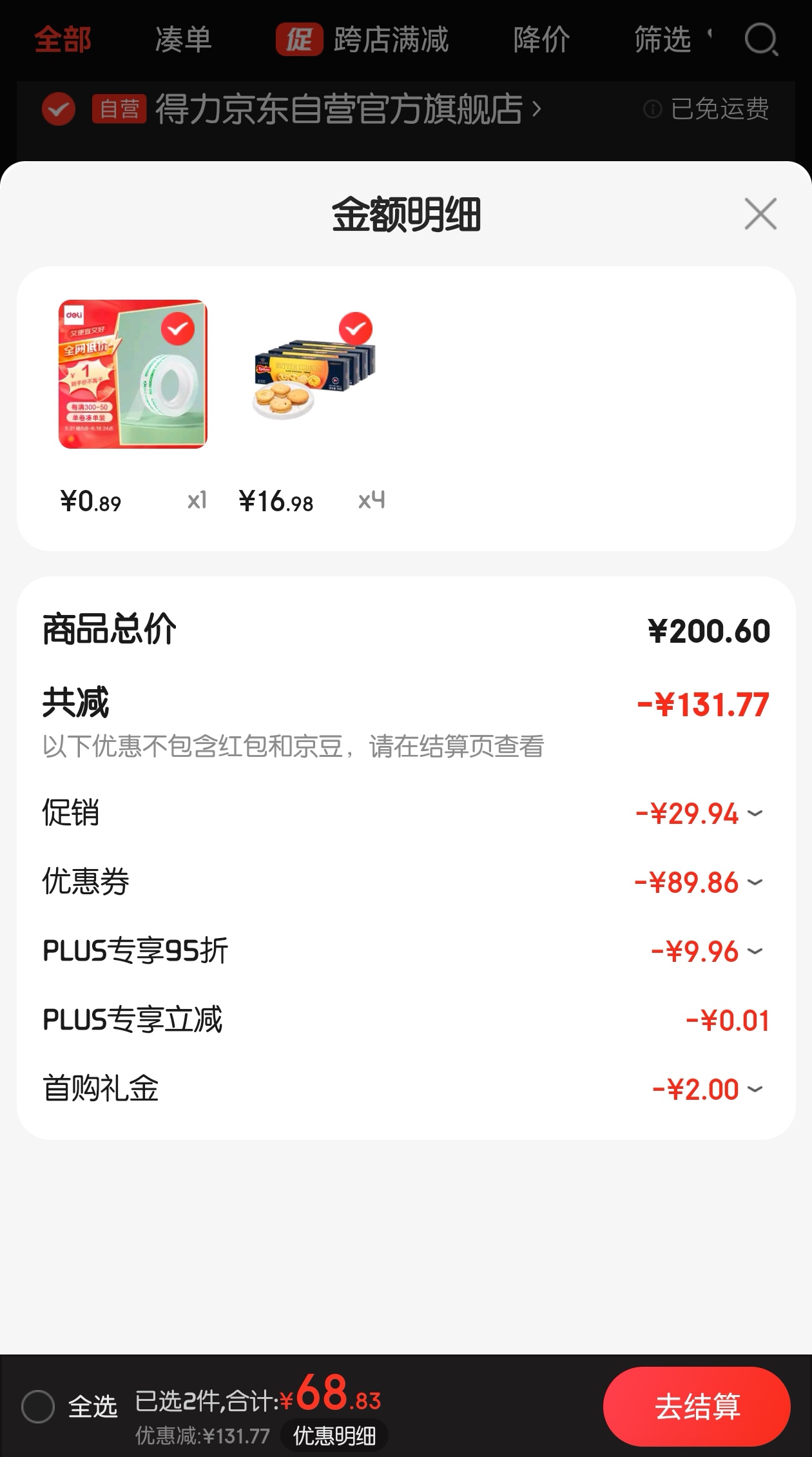Expand the 促销 promotion discount details
Screen dimensions: 812x1457
[x=755, y=814]
